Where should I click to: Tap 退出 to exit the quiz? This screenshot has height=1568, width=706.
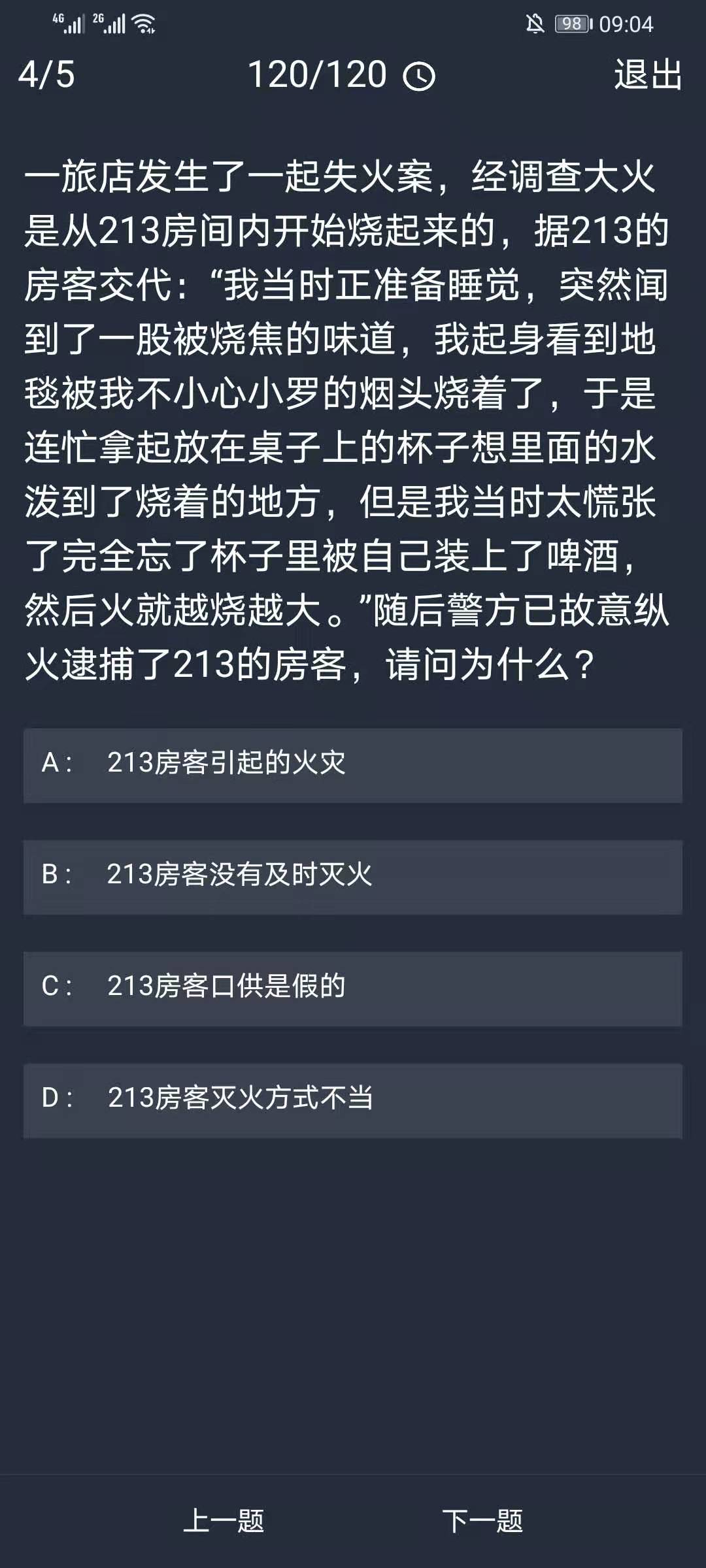647,74
